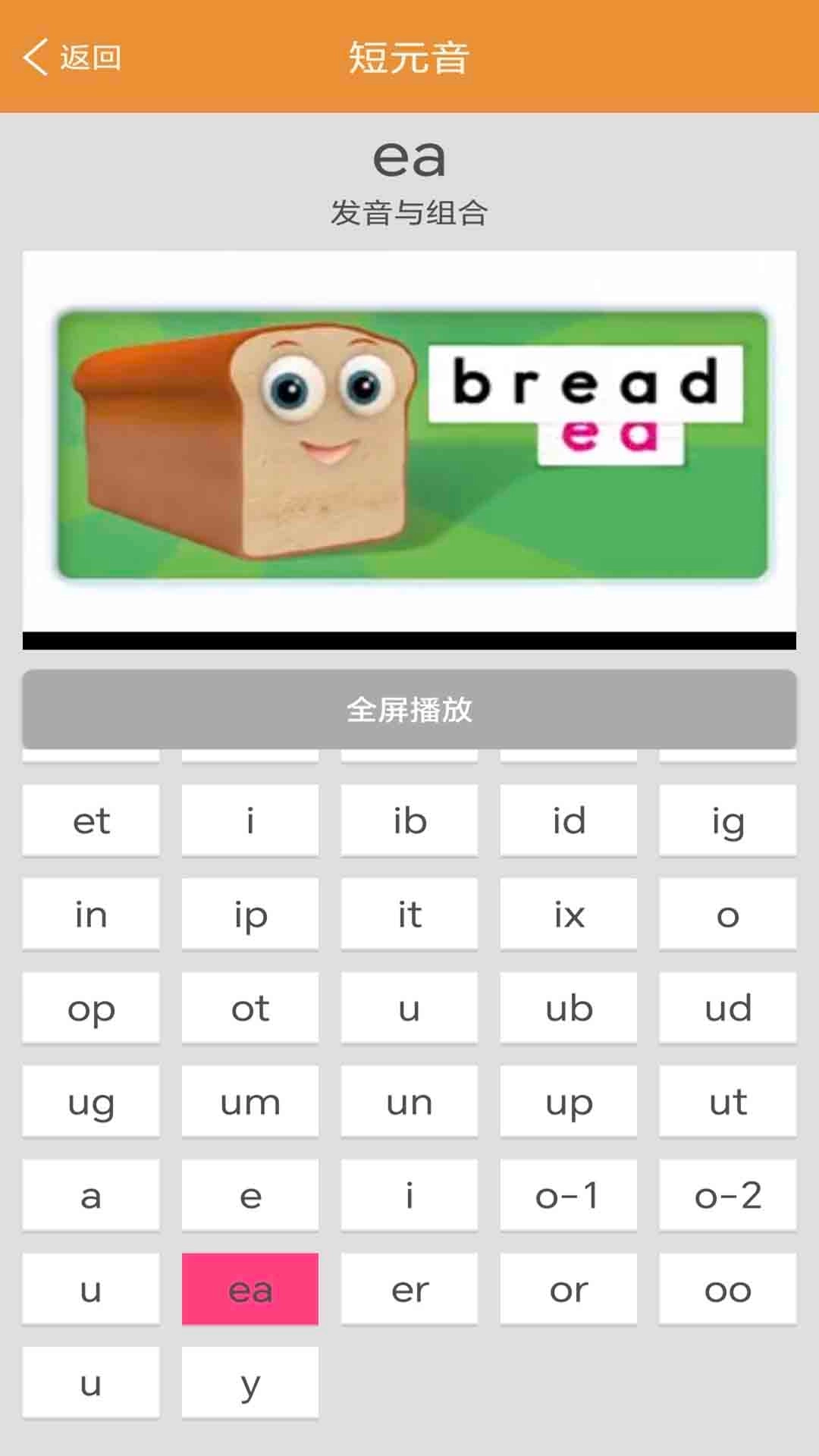
Task: Open the "o-2" sound tile
Action: pos(727,1195)
